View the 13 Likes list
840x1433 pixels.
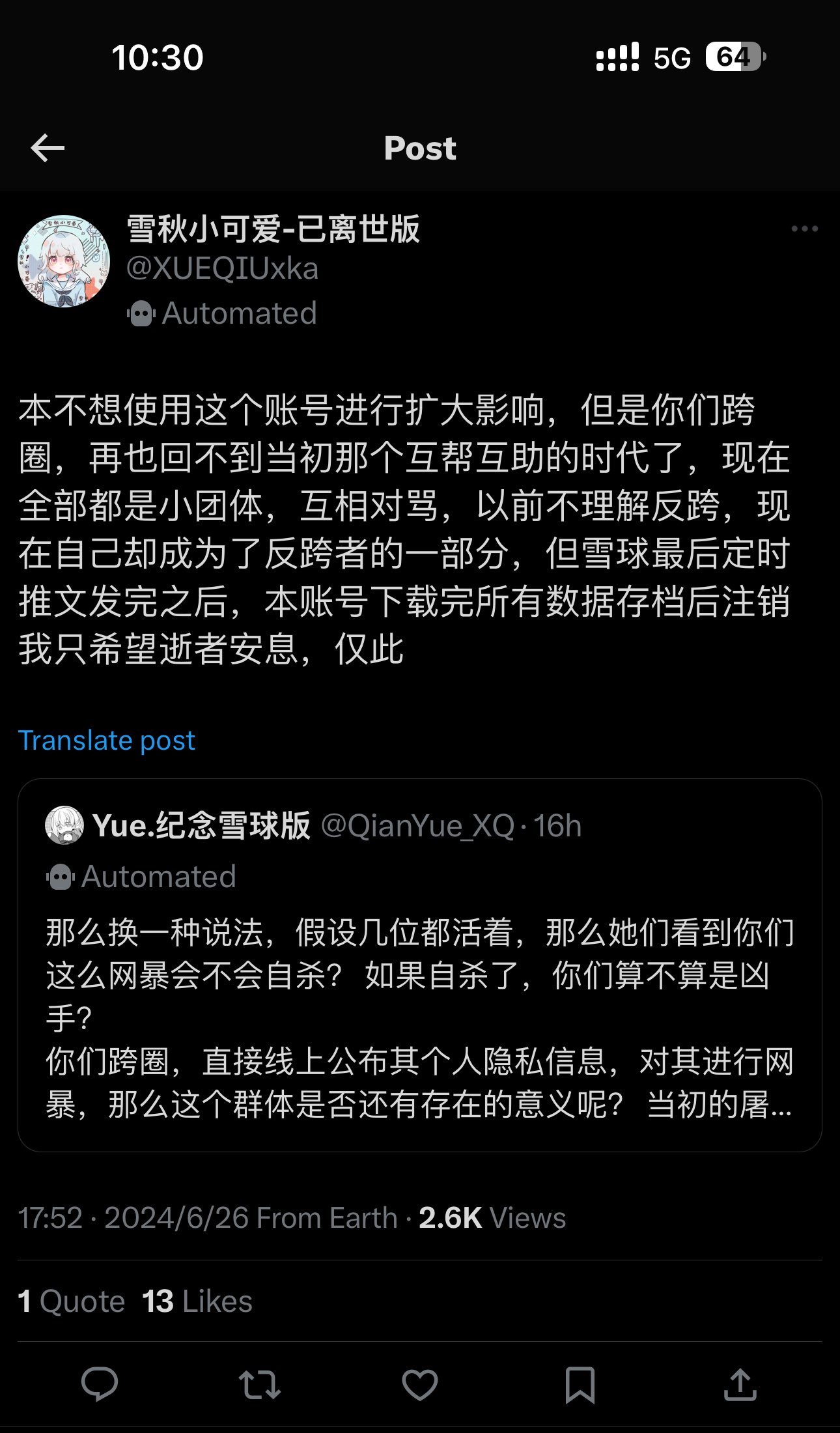tap(197, 1301)
